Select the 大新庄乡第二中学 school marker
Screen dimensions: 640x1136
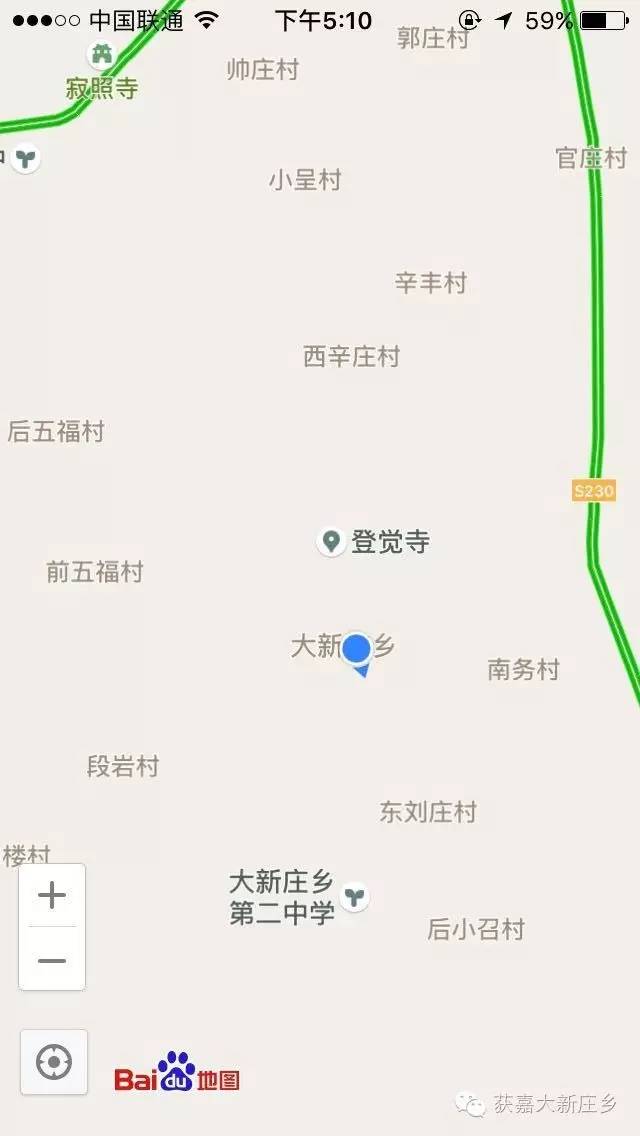click(x=353, y=896)
